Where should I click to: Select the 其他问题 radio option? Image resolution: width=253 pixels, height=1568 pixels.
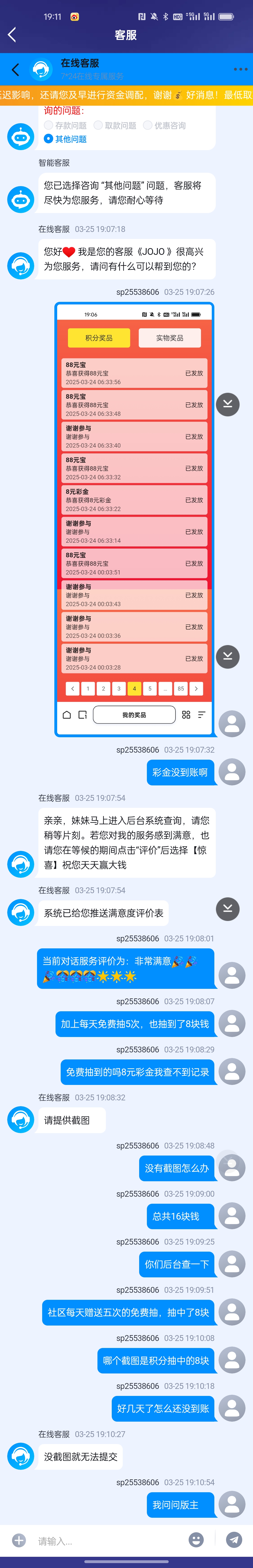click(x=49, y=139)
